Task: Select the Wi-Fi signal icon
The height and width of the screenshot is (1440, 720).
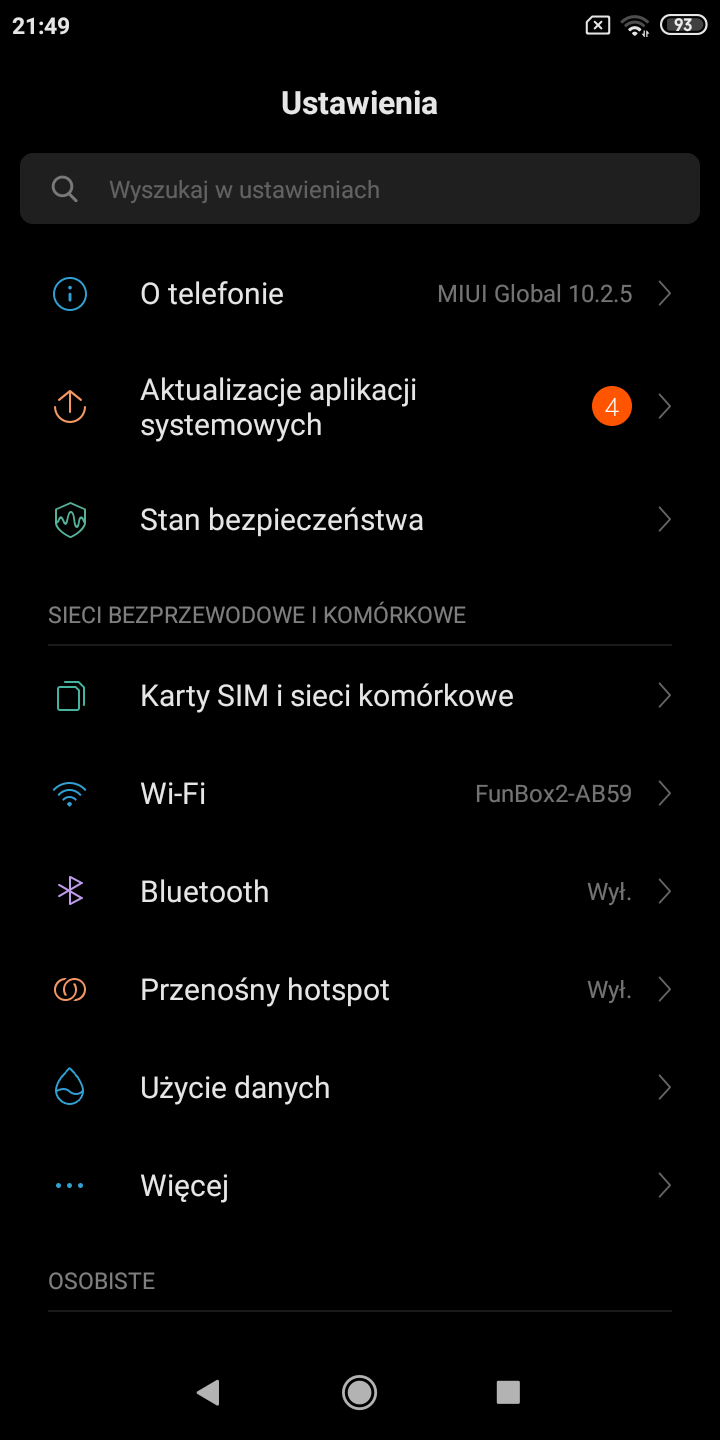Action: pos(69,793)
